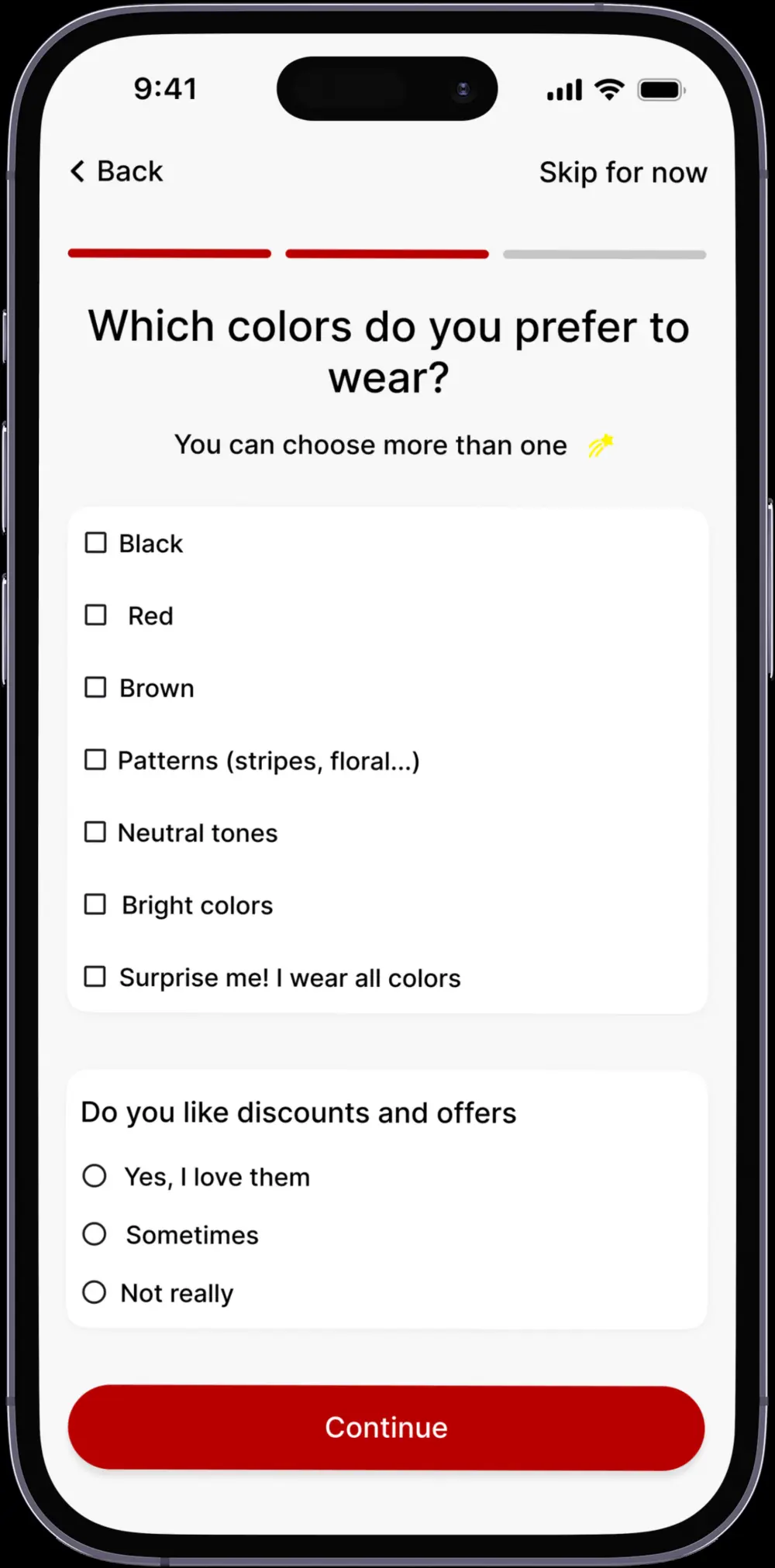This screenshot has width=775, height=1568.
Task: Tick the Brown checkbox
Action: point(95,688)
